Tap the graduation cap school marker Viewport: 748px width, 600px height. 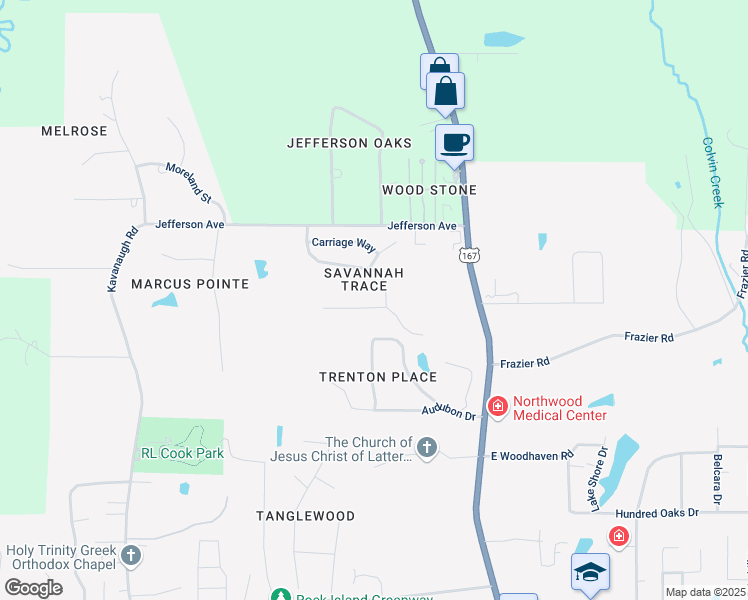pos(590,572)
